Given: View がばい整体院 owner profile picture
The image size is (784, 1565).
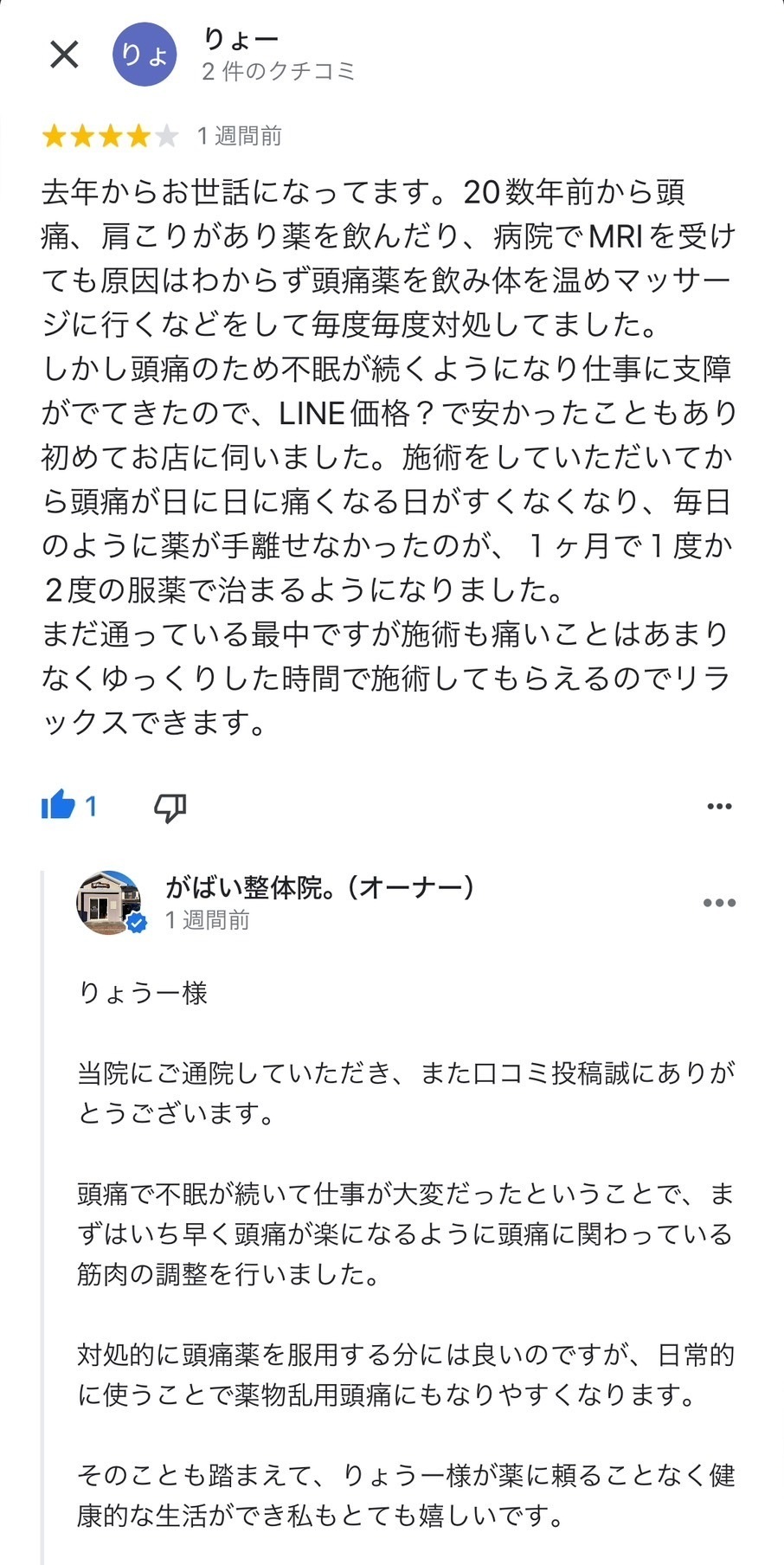Looking at the screenshot, I should tap(110, 903).
